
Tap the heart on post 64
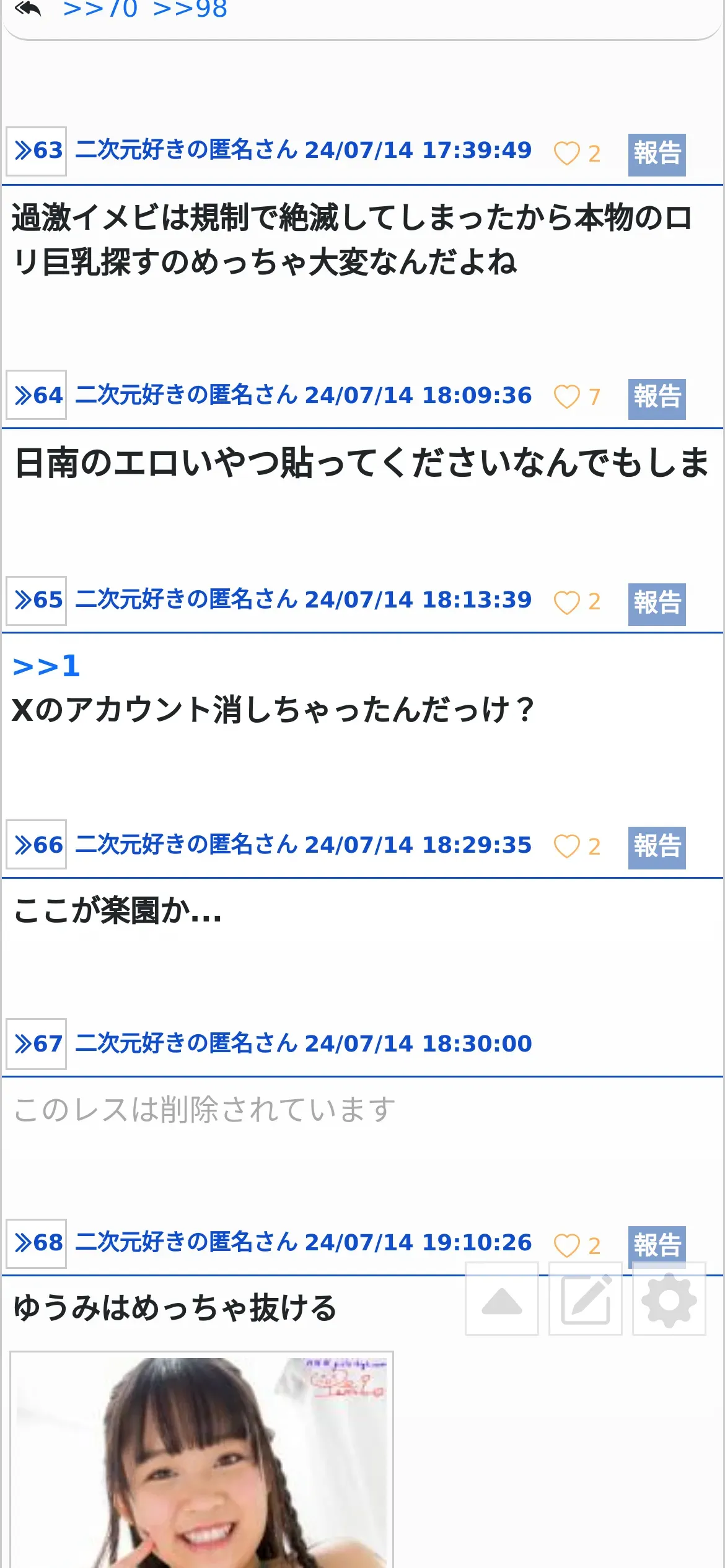tap(566, 396)
